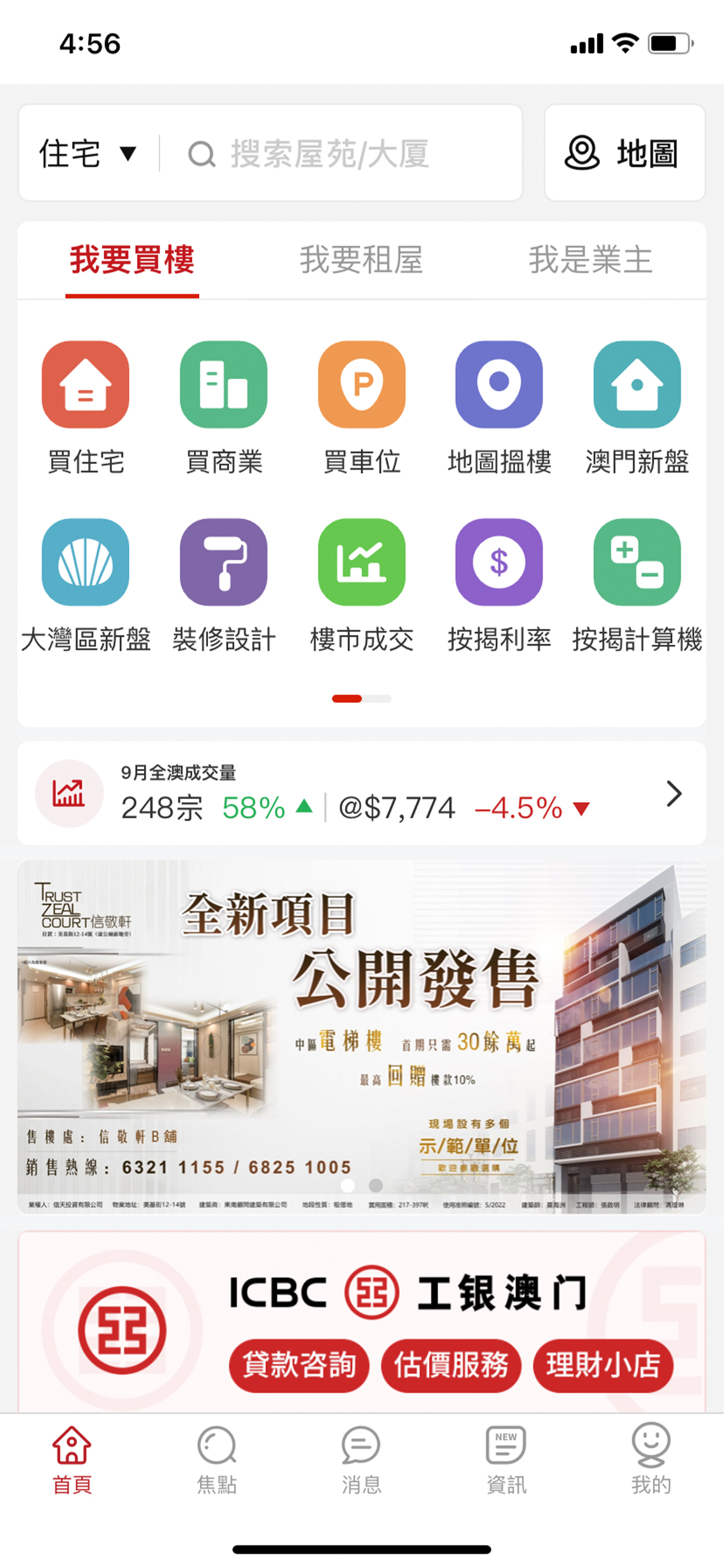
Task: Expand the 住宅 property type dropdown
Action: coord(86,153)
